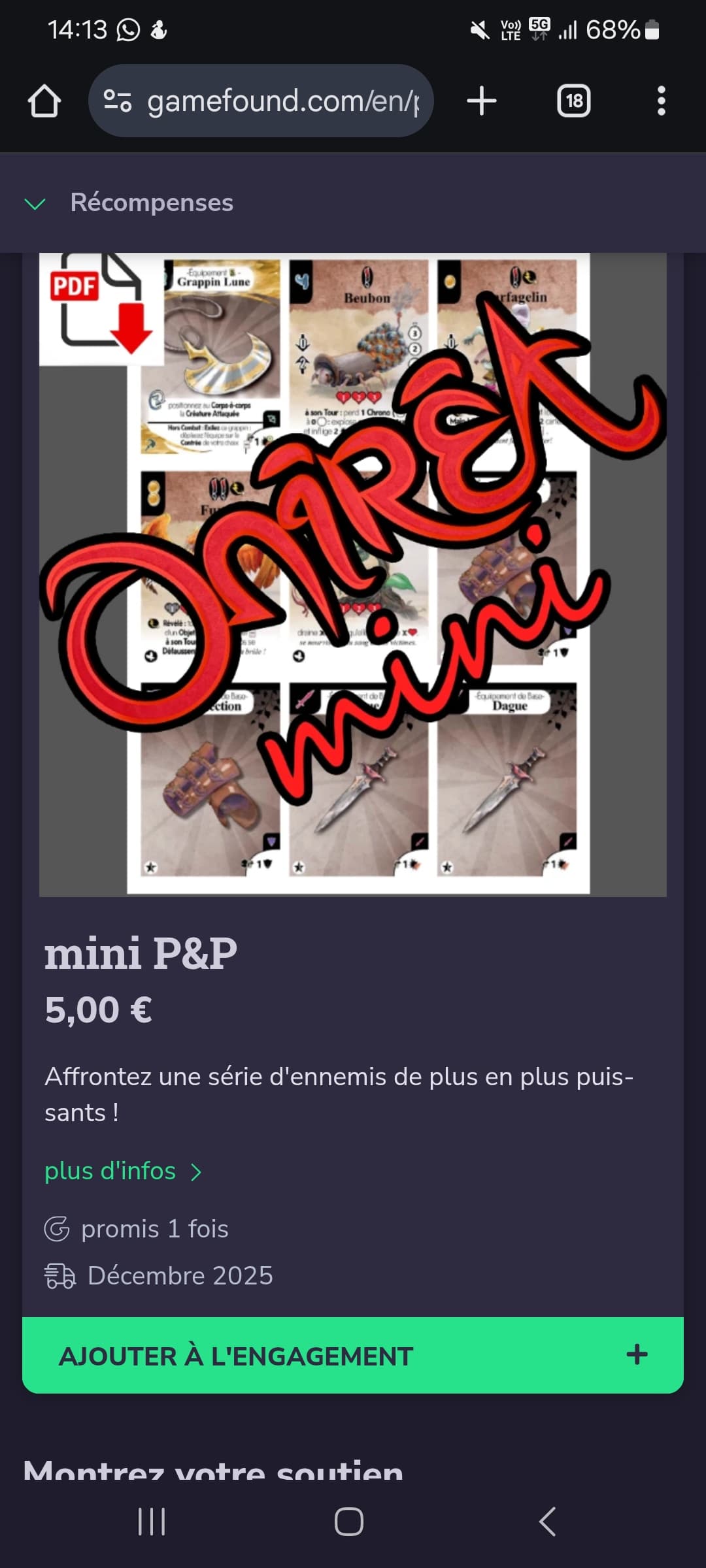Image resolution: width=706 pixels, height=1568 pixels.
Task: Tap the gamefound.com address bar
Action: pos(261,101)
